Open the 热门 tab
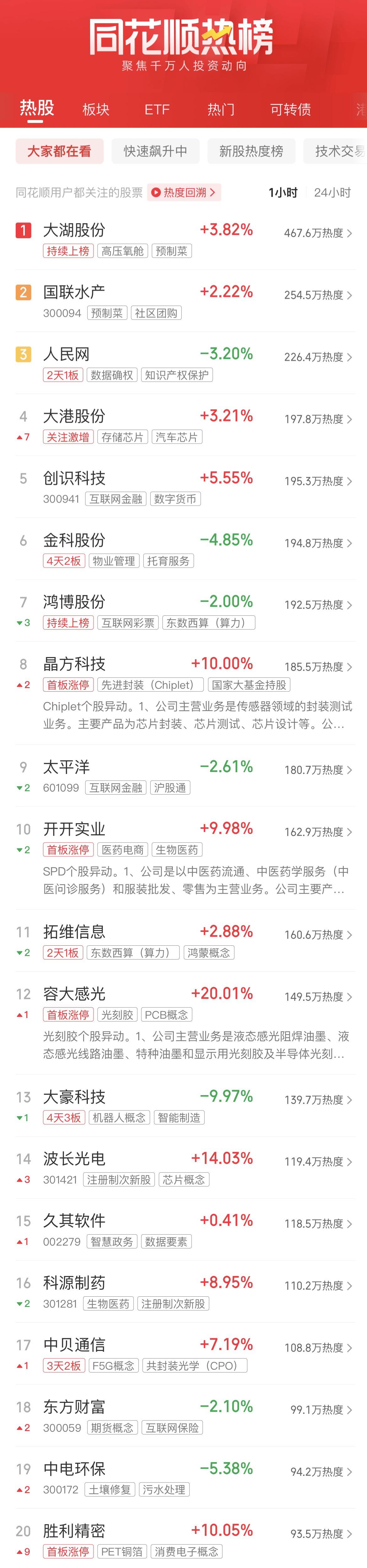367x1568 pixels. [x=221, y=110]
